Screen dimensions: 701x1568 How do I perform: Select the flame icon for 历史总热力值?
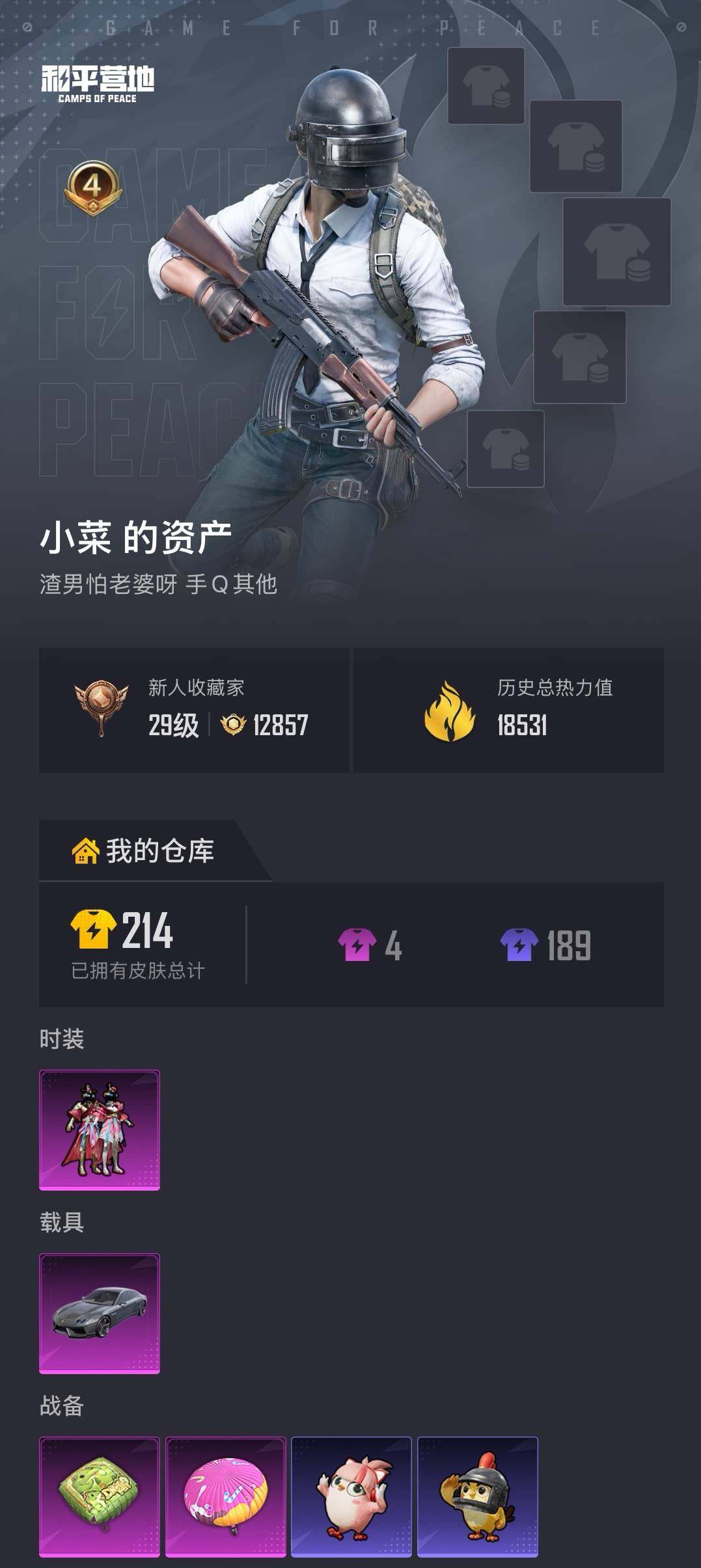coord(450,709)
